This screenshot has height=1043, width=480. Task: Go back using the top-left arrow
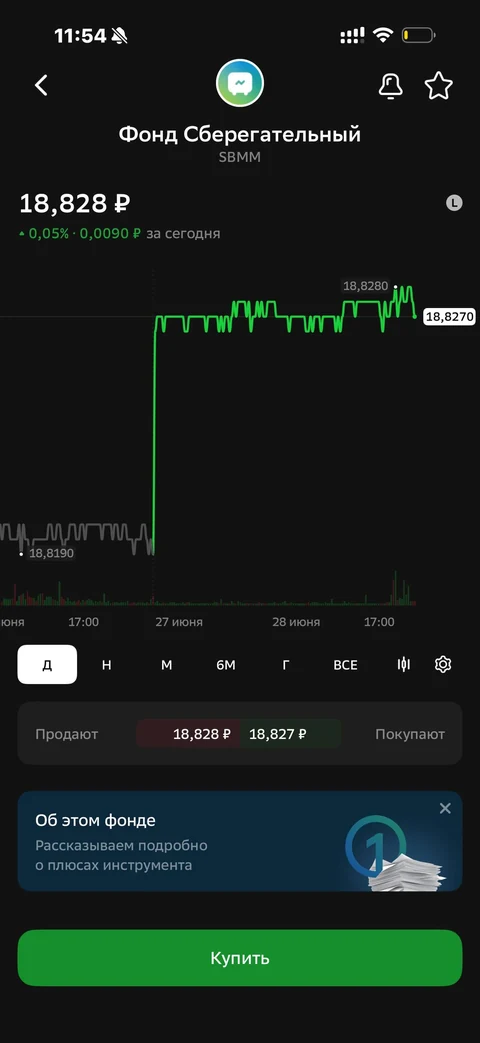tap(41, 85)
